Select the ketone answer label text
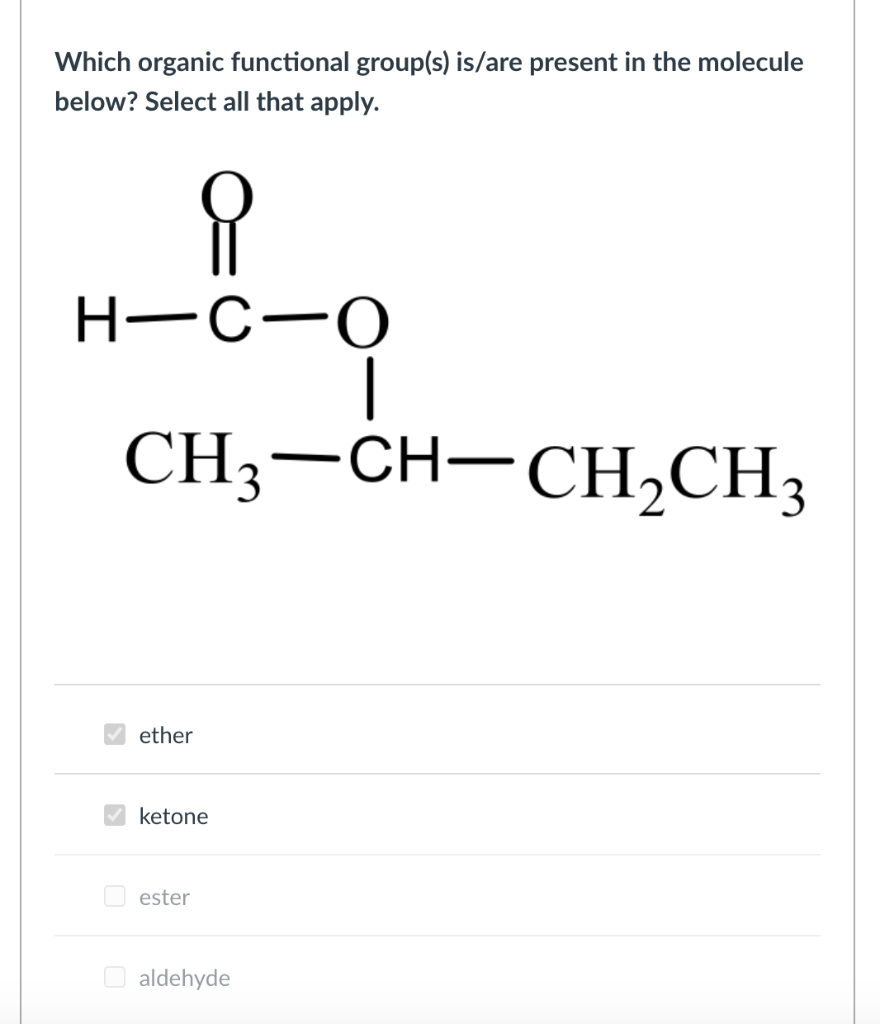The width and height of the screenshot is (880, 1024). click(174, 816)
